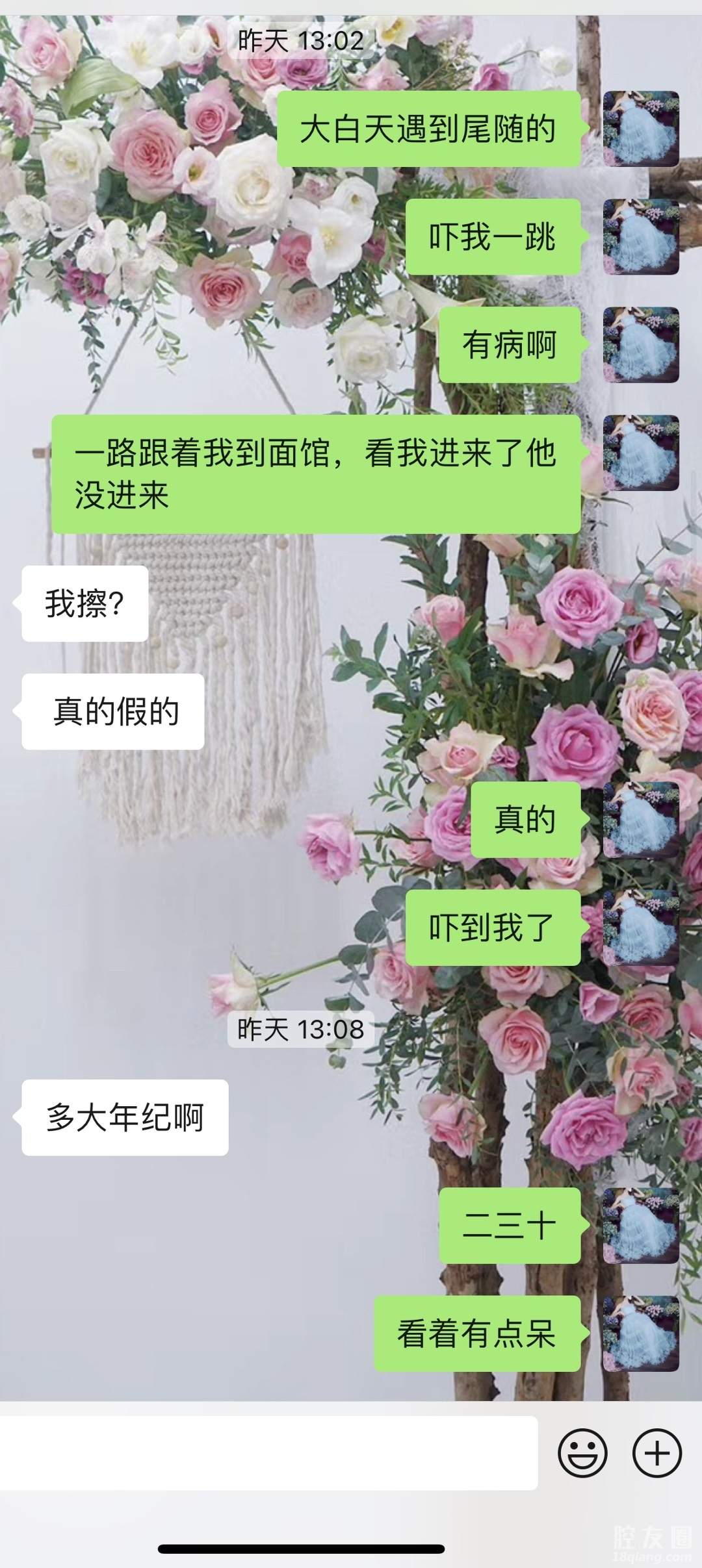Tap the message input field
This screenshot has height=1568, width=702.
tap(268, 1453)
